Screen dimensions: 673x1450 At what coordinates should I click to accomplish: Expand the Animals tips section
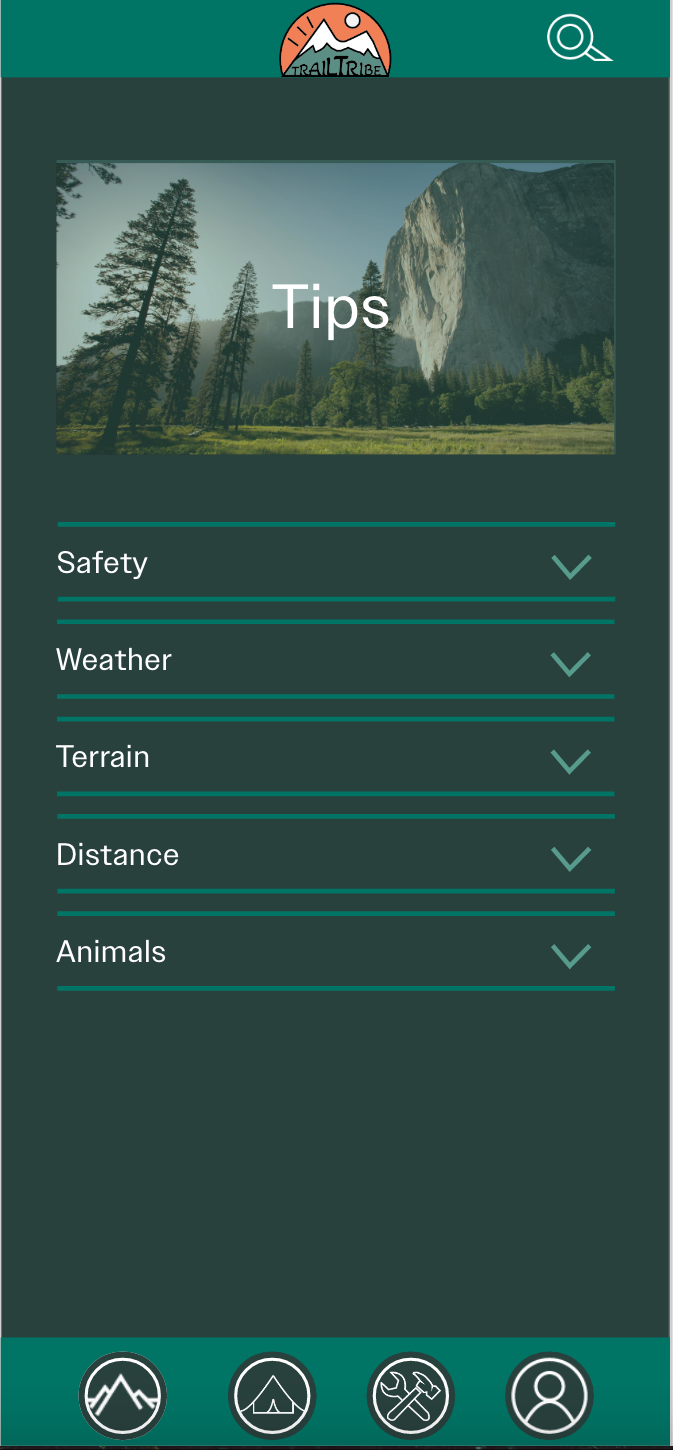(x=571, y=955)
